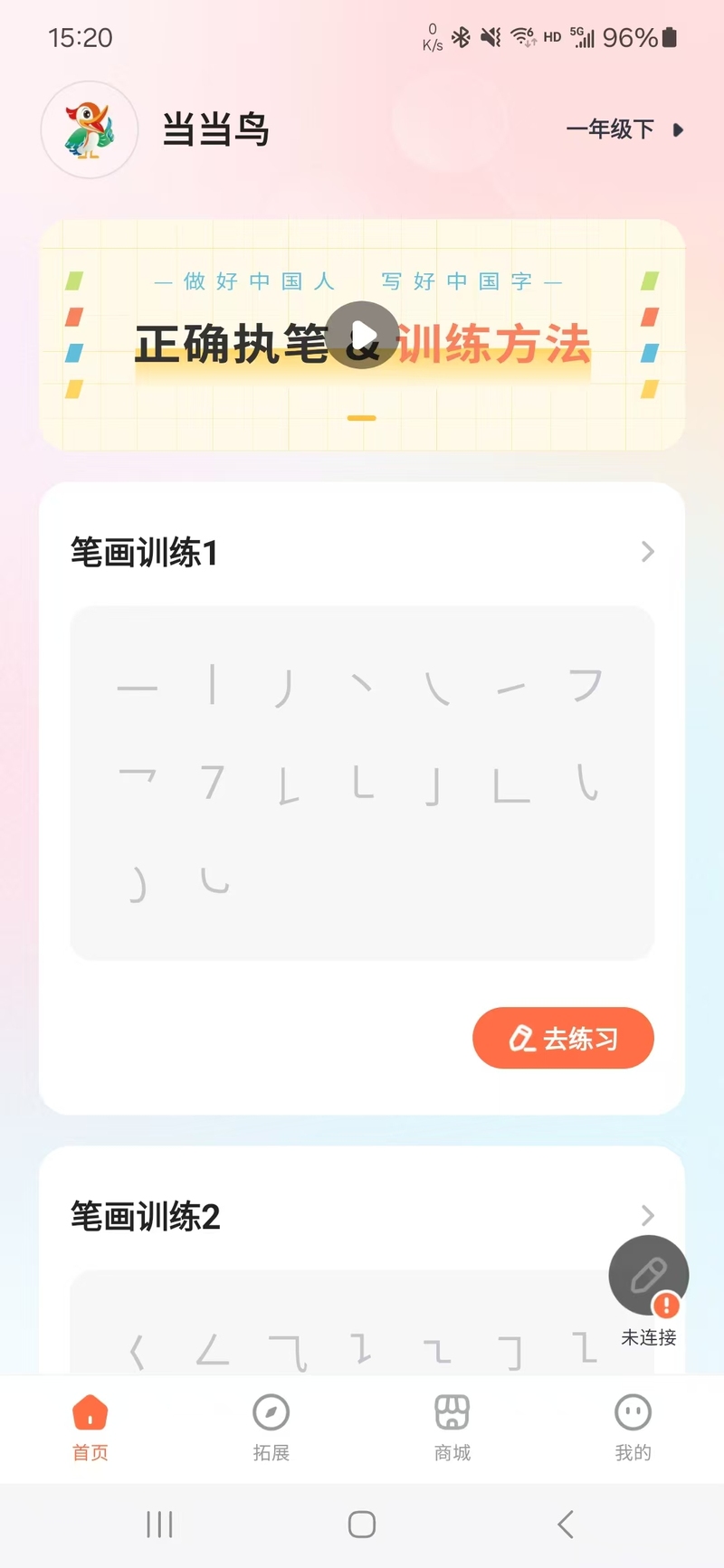Play the 正确执笔 training video
Viewport: 724px width, 1568px height.
click(x=362, y=335)
